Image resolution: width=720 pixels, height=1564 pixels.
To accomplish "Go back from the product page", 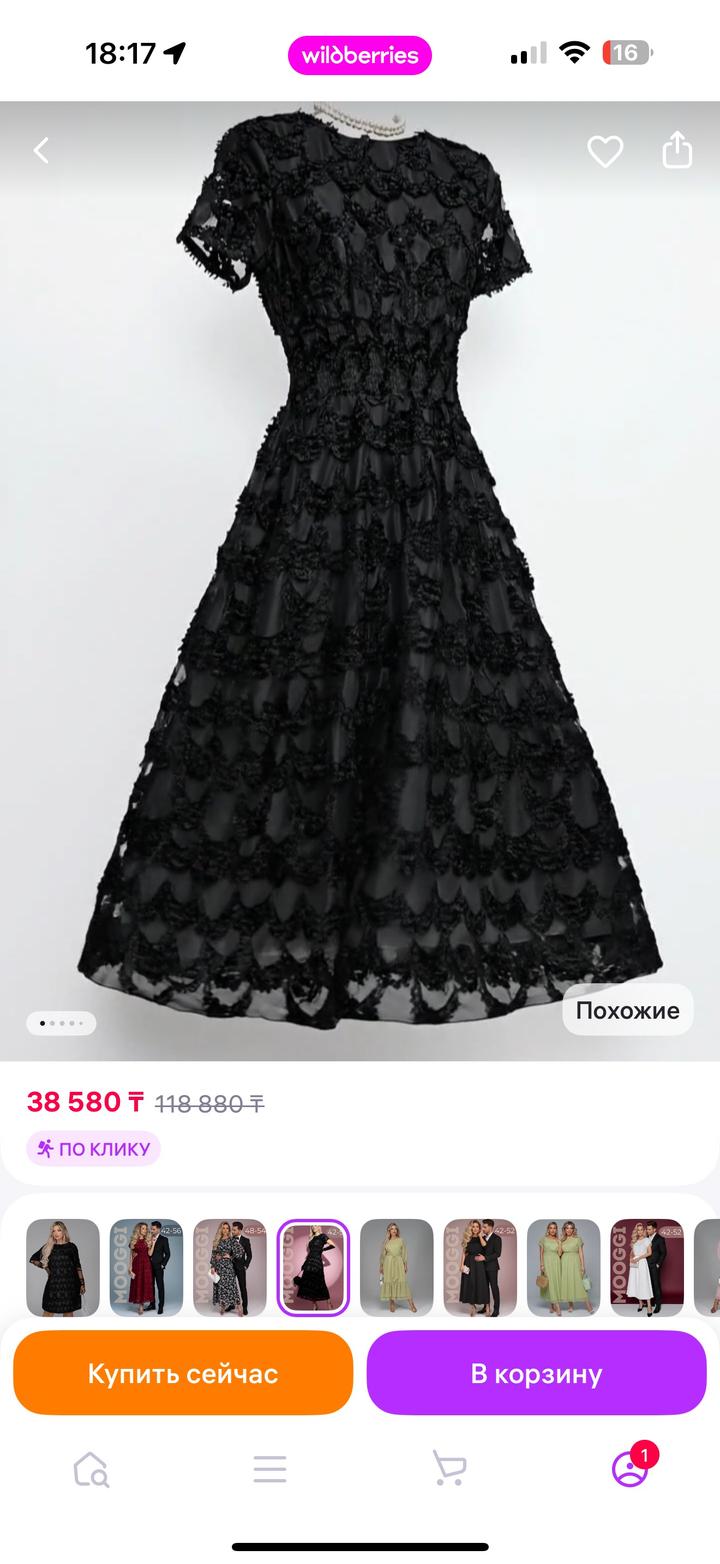I will (41, 151).
